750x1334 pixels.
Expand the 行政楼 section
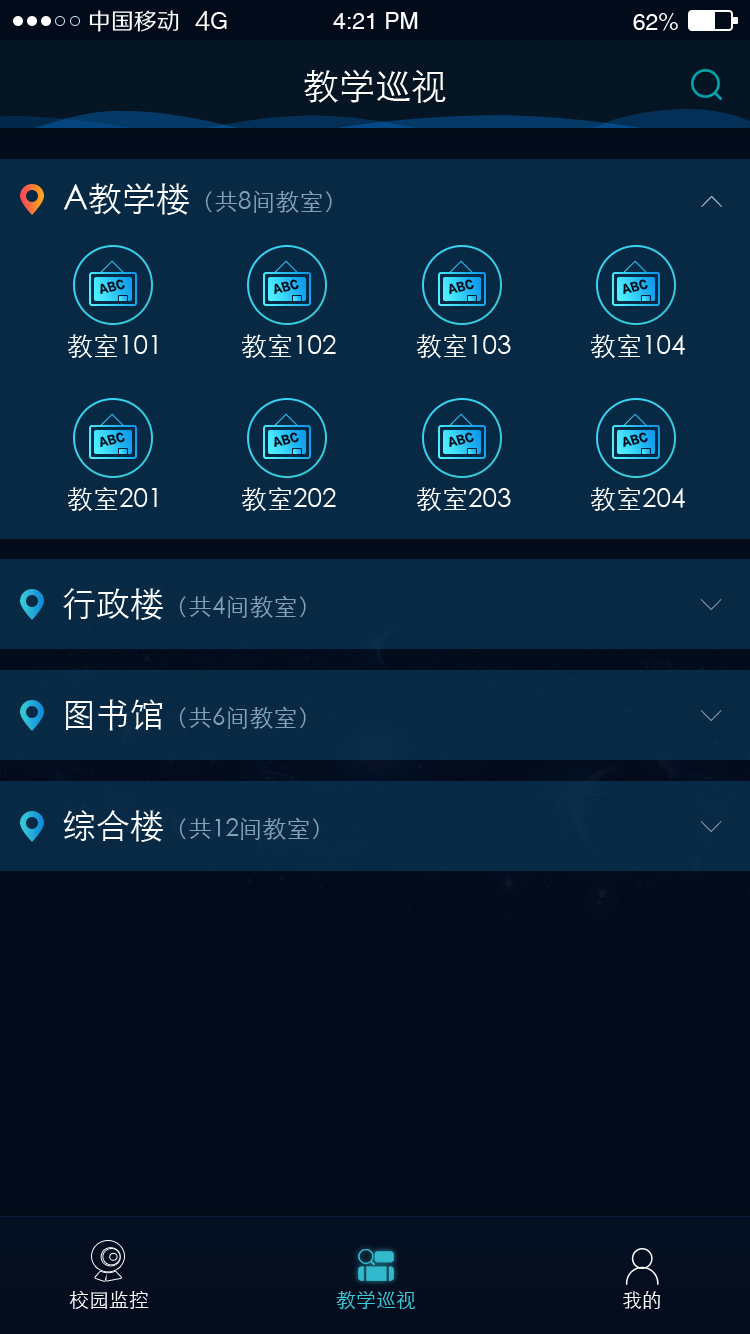pyautogui.click(x=711, y=604)
